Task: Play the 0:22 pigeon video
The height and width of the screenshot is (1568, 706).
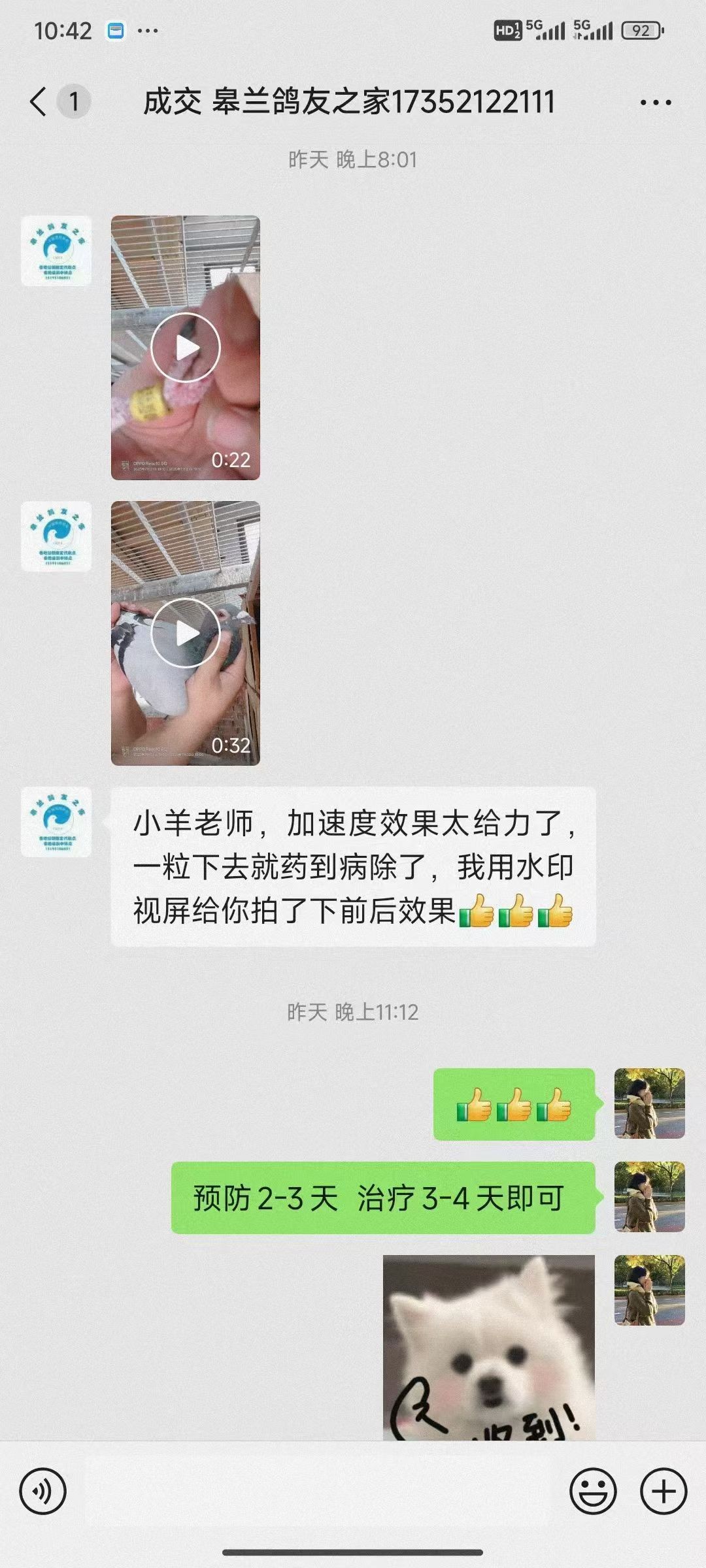Action: 186,346
